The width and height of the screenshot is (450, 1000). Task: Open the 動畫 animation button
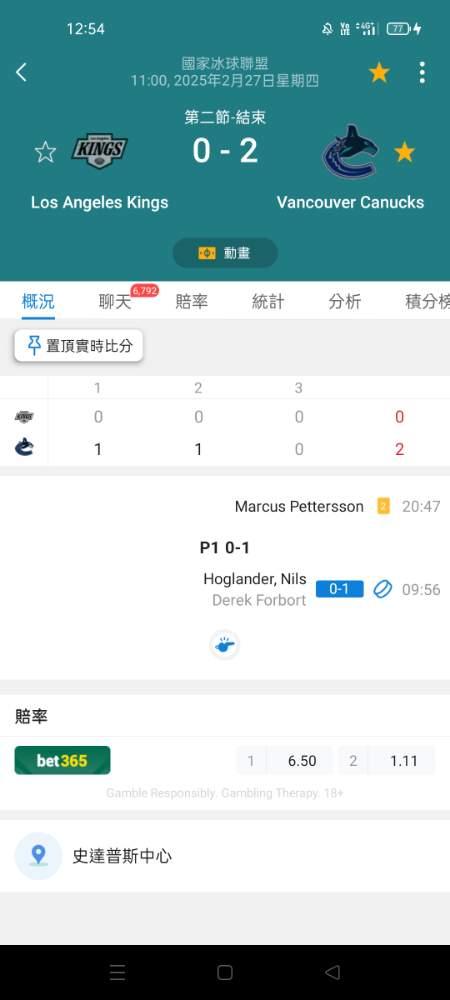point(225,253)
